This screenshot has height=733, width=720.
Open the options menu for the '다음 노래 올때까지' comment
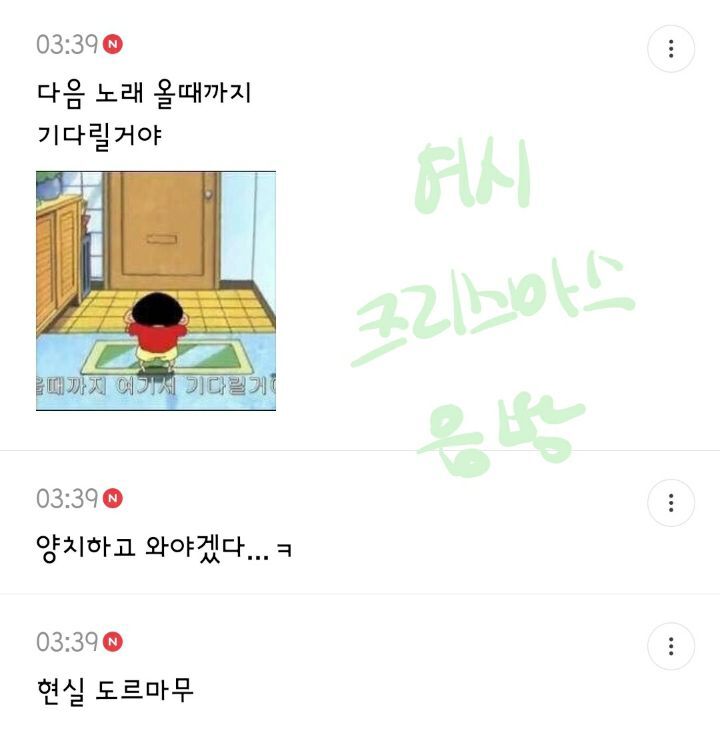[x=670, y=48]
